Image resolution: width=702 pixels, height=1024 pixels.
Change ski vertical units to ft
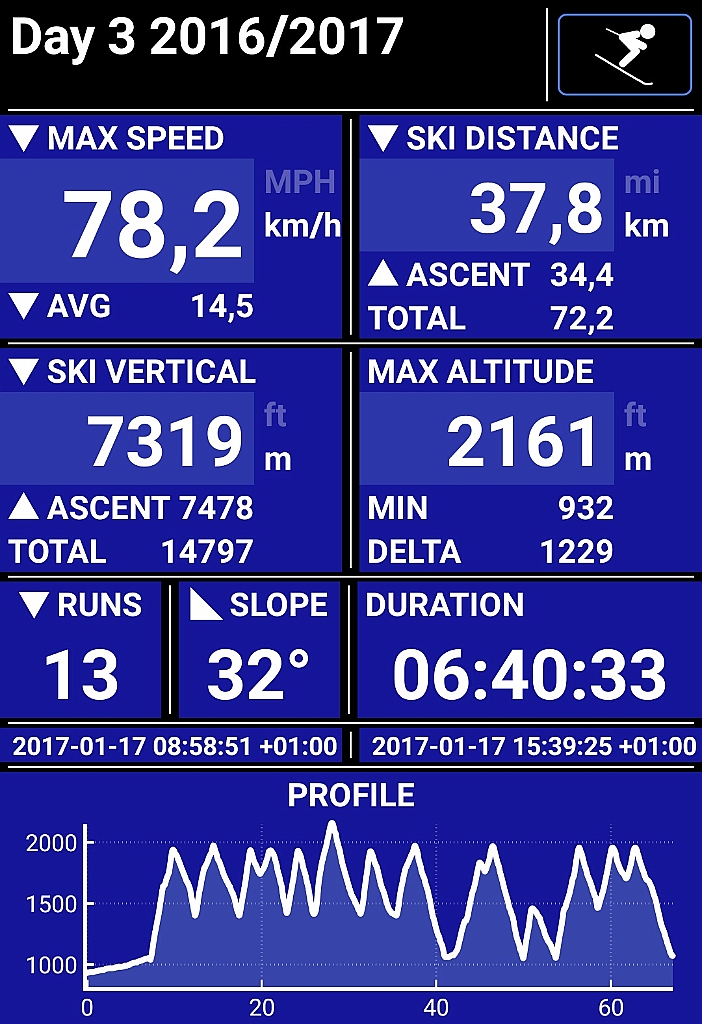[x=276, y=415]
